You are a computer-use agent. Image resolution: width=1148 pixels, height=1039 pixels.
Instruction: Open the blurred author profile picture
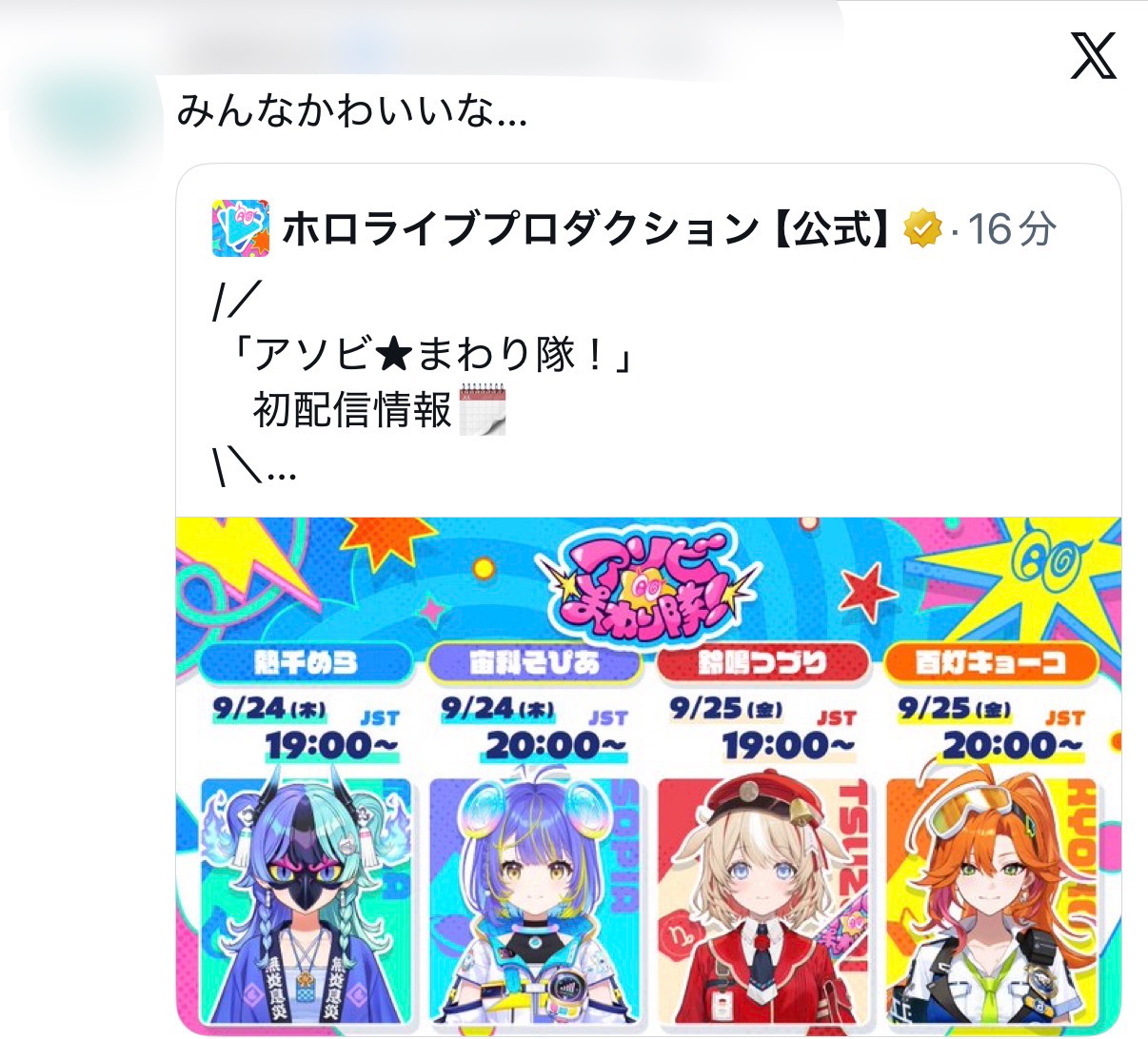(88, 126)
